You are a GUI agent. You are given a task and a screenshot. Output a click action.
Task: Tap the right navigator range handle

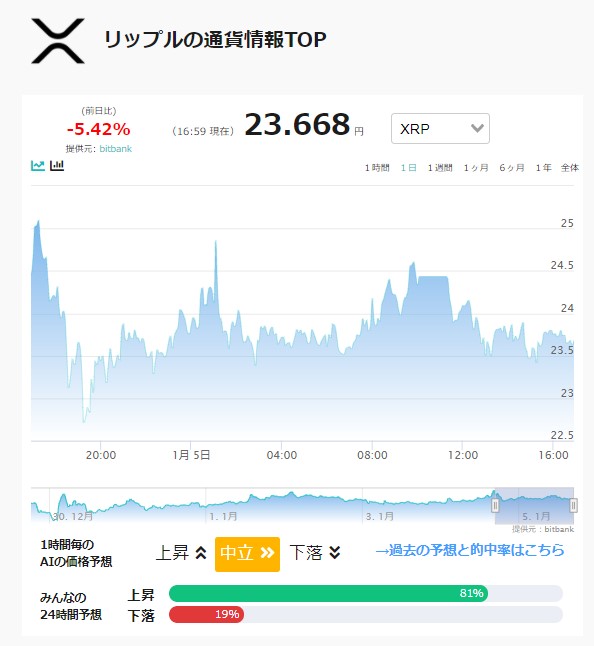(x=573, y=505)
